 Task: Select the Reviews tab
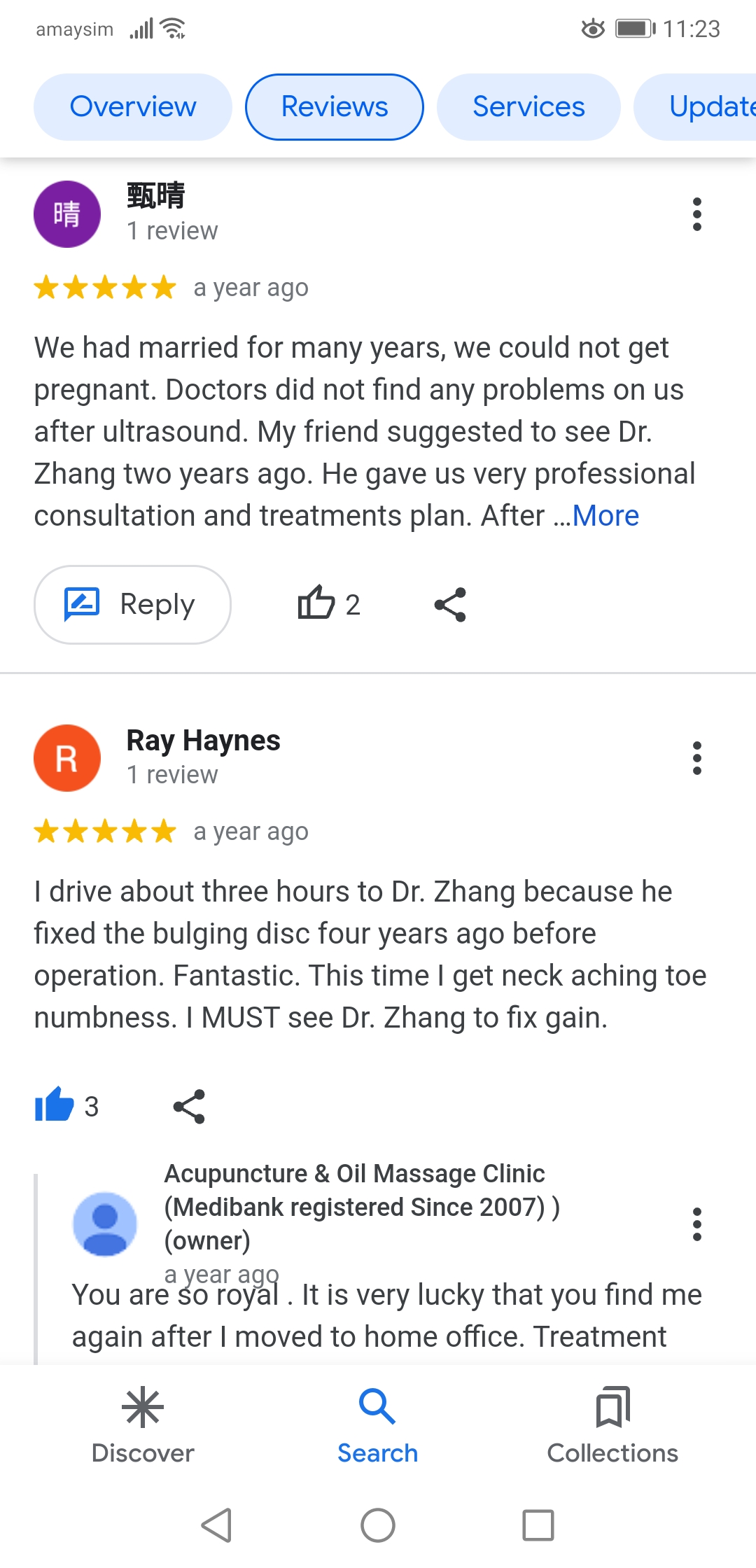[x=335, y=107]
